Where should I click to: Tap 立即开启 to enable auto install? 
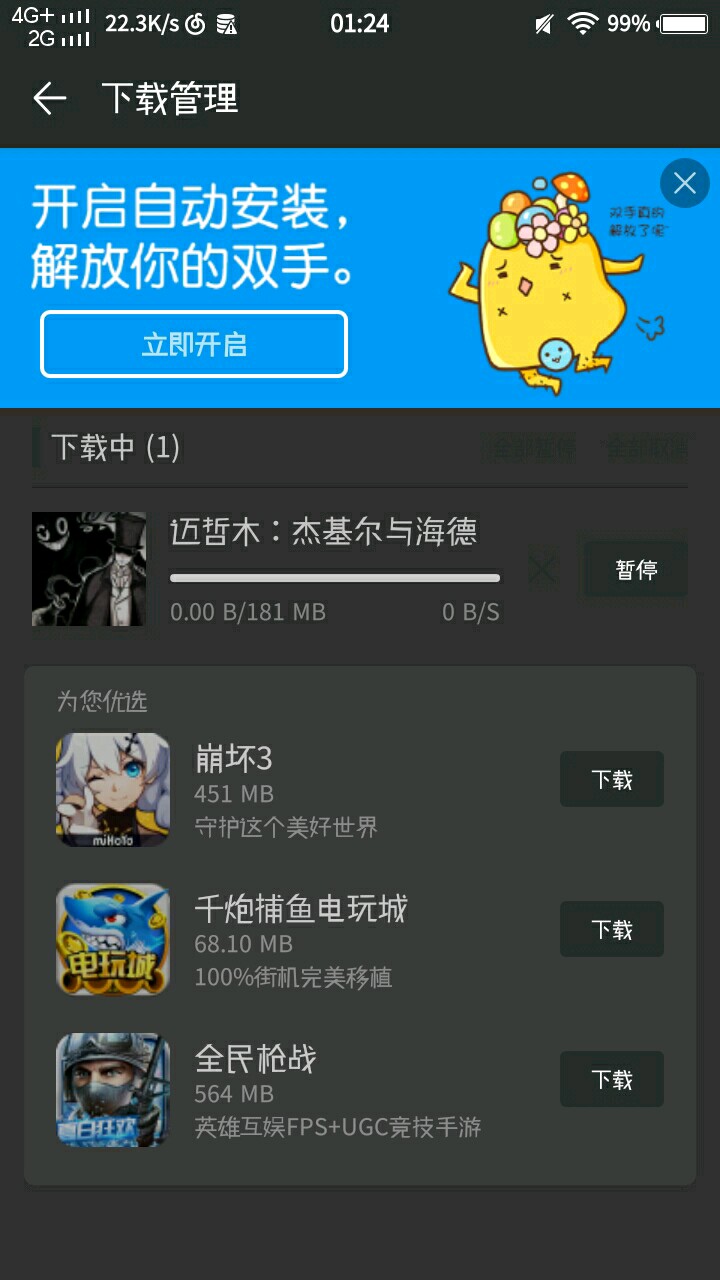click(194, 345)
